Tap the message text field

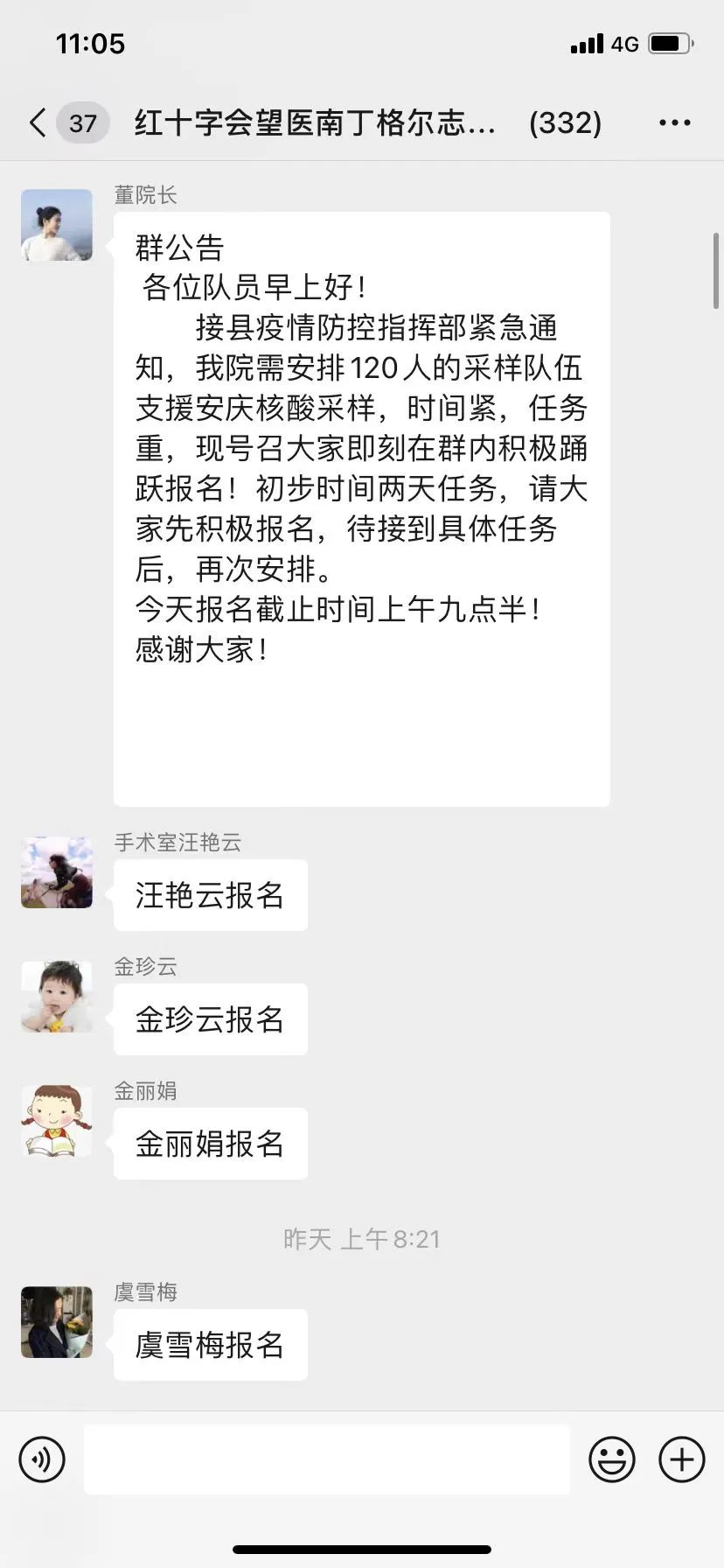pyautogui.click(x=327, y=1459)
